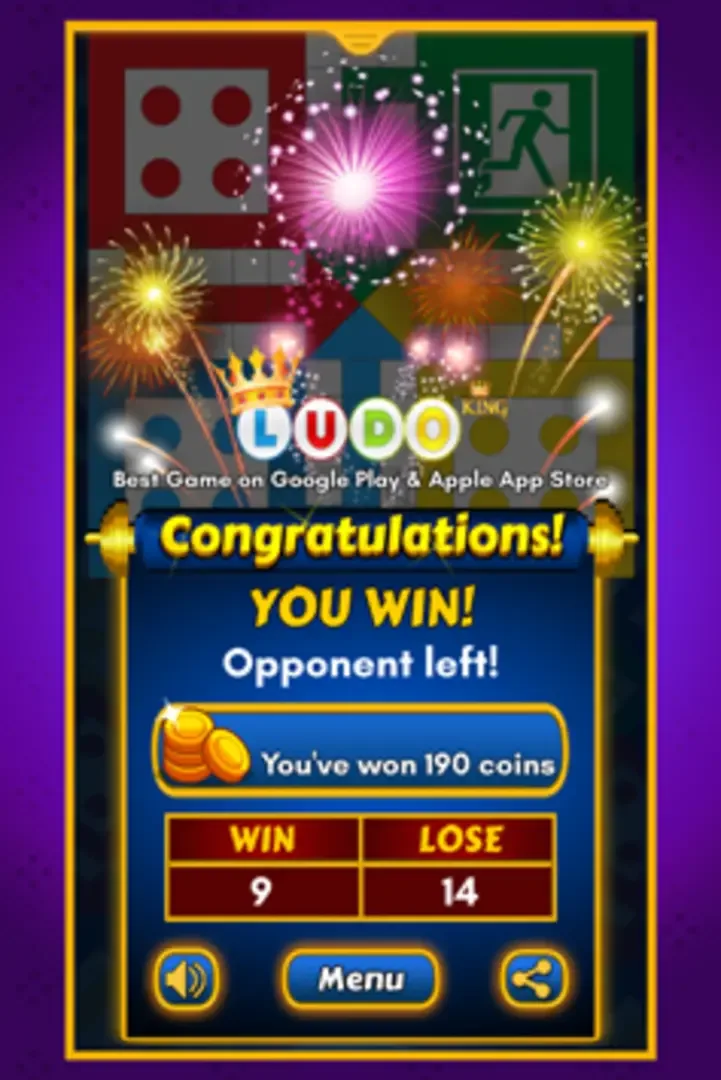Open the Menu button
The height and width of the screenshot is (1080, 721).
pos(361,979)
